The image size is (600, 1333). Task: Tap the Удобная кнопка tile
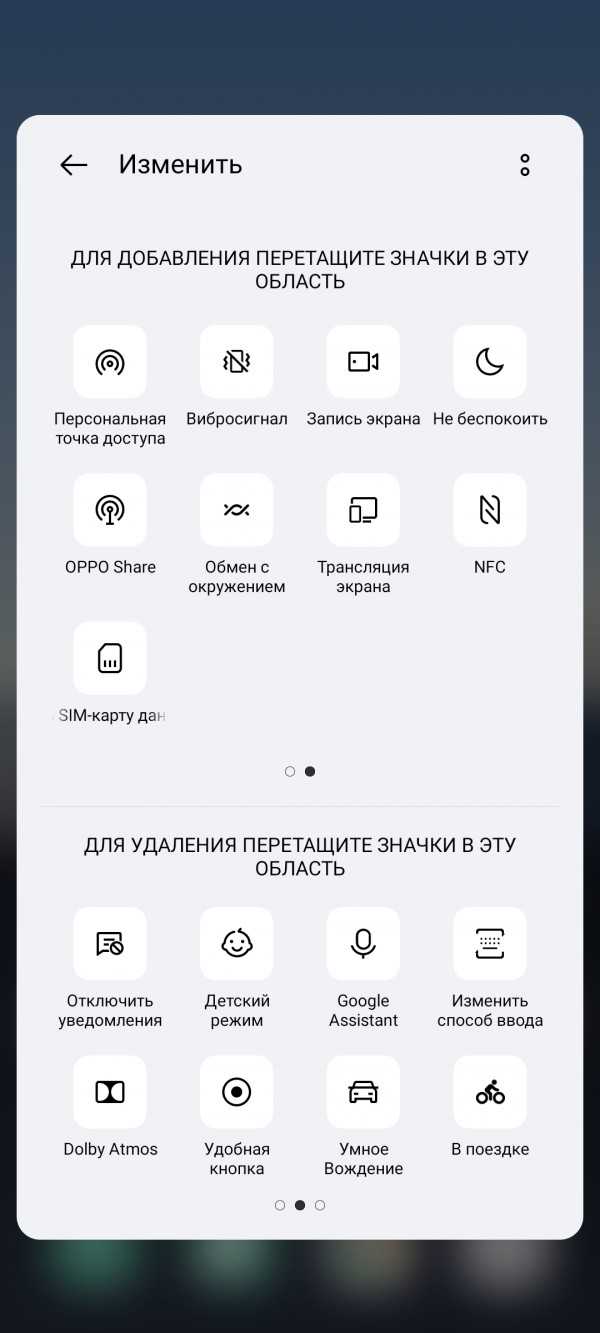(x=237, y=1092)
